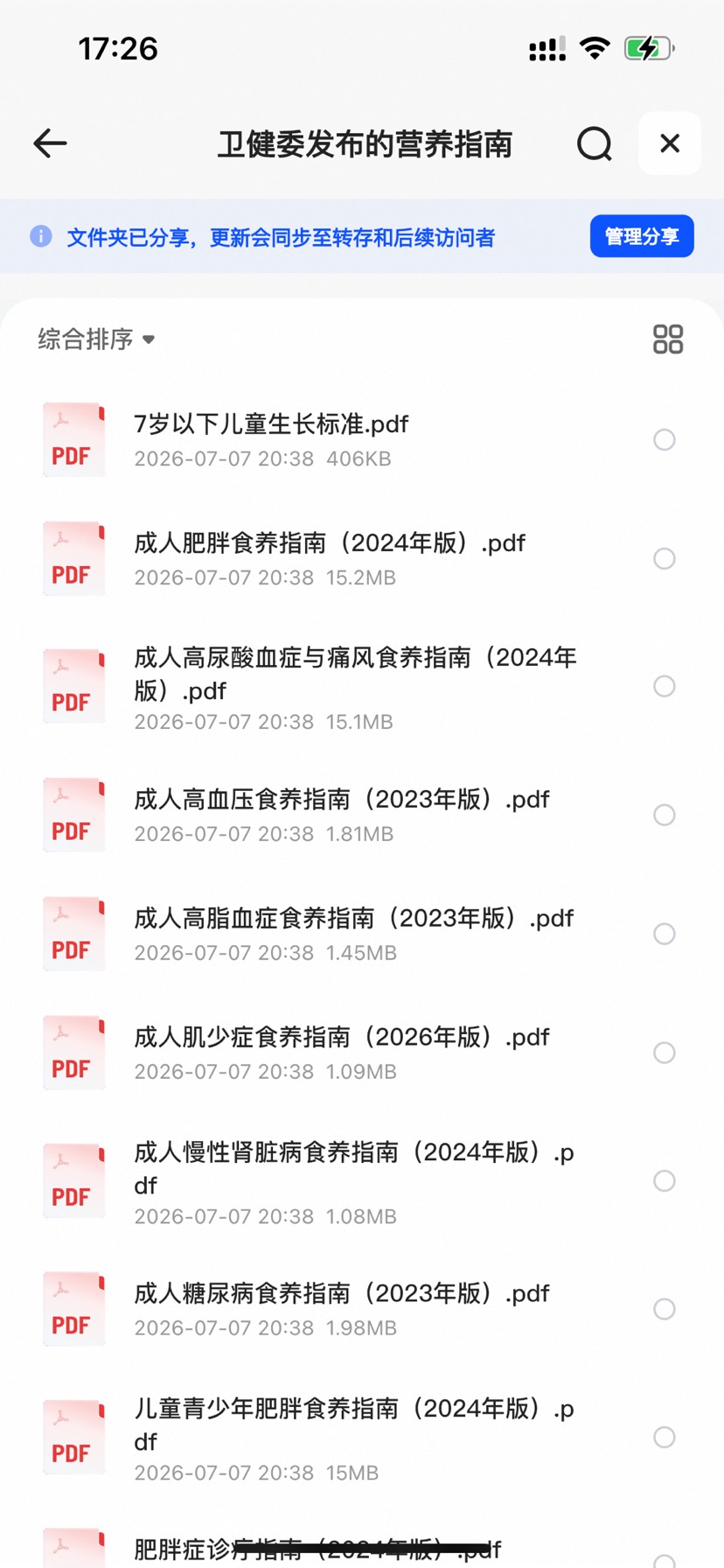Image resolution: width=724 pixels, height=1568 pixels.
Task: Switch to grid view layout
Action: [668, 339]
